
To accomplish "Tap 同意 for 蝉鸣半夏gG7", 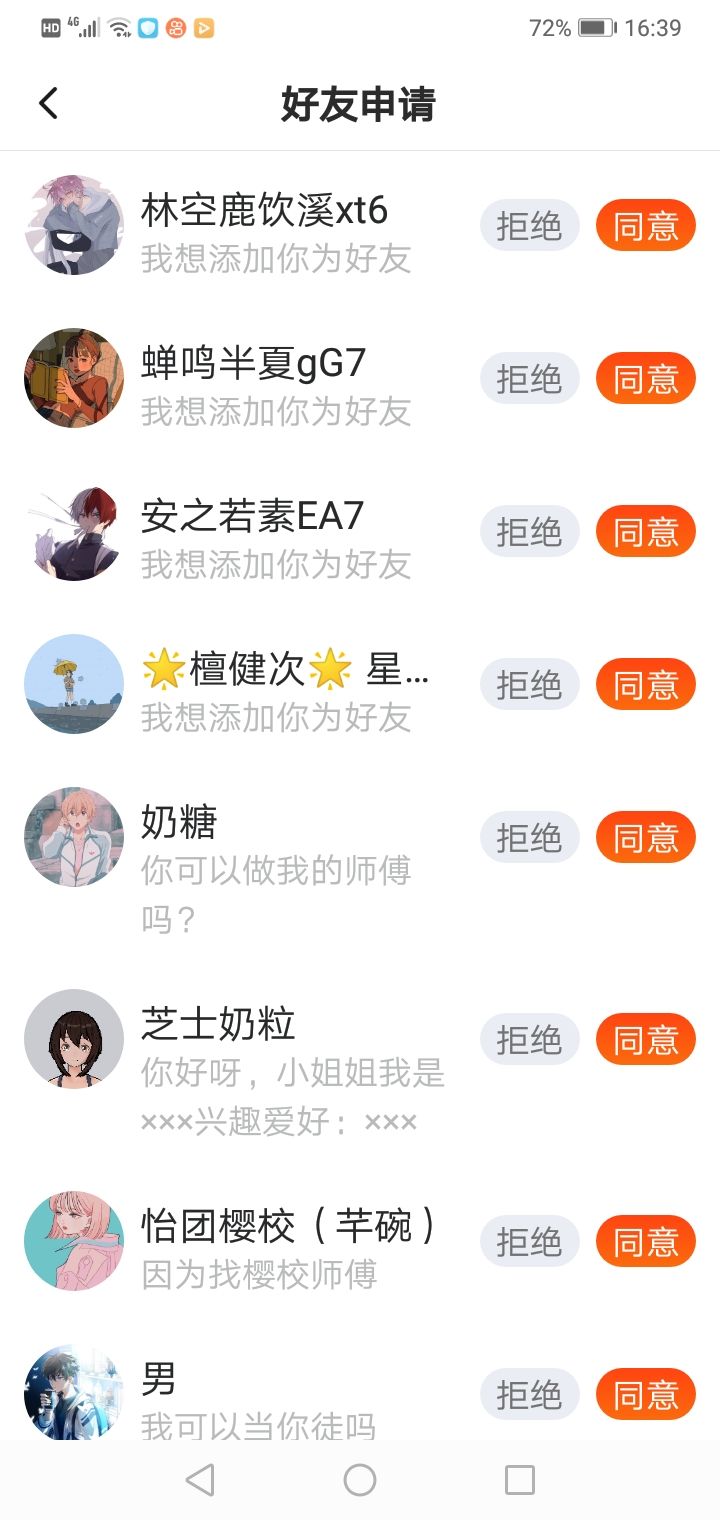I will click(645, 379).
